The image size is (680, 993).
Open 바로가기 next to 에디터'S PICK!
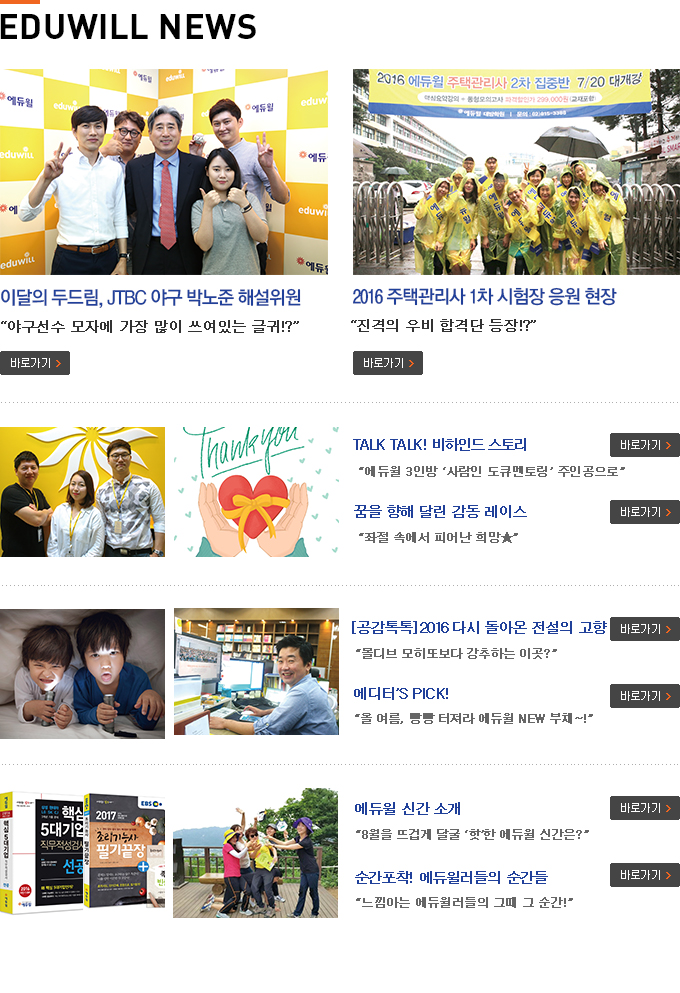click(x=644, y=696)
